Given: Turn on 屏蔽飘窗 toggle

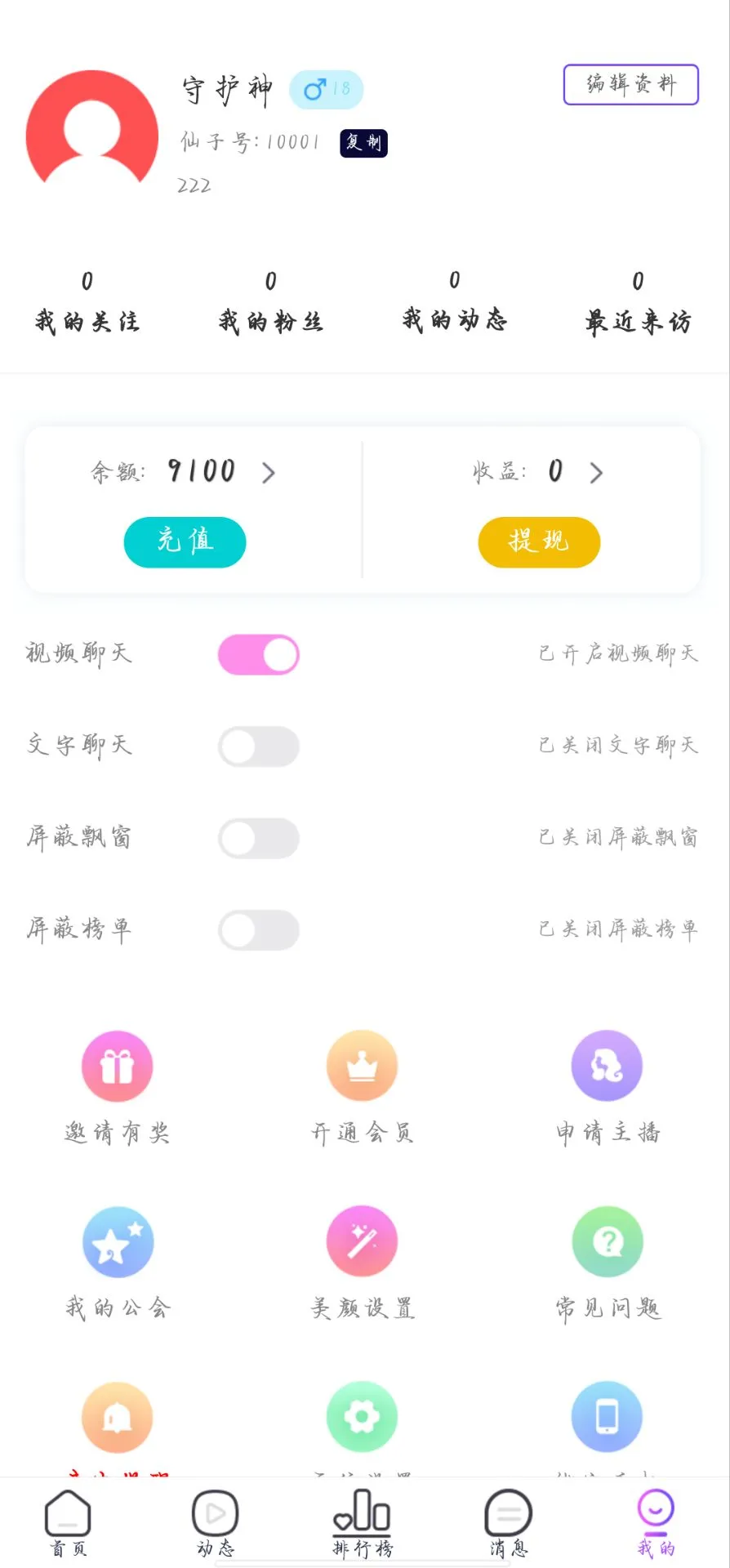Looking at the screenshot, I should (x=258, y=839).
